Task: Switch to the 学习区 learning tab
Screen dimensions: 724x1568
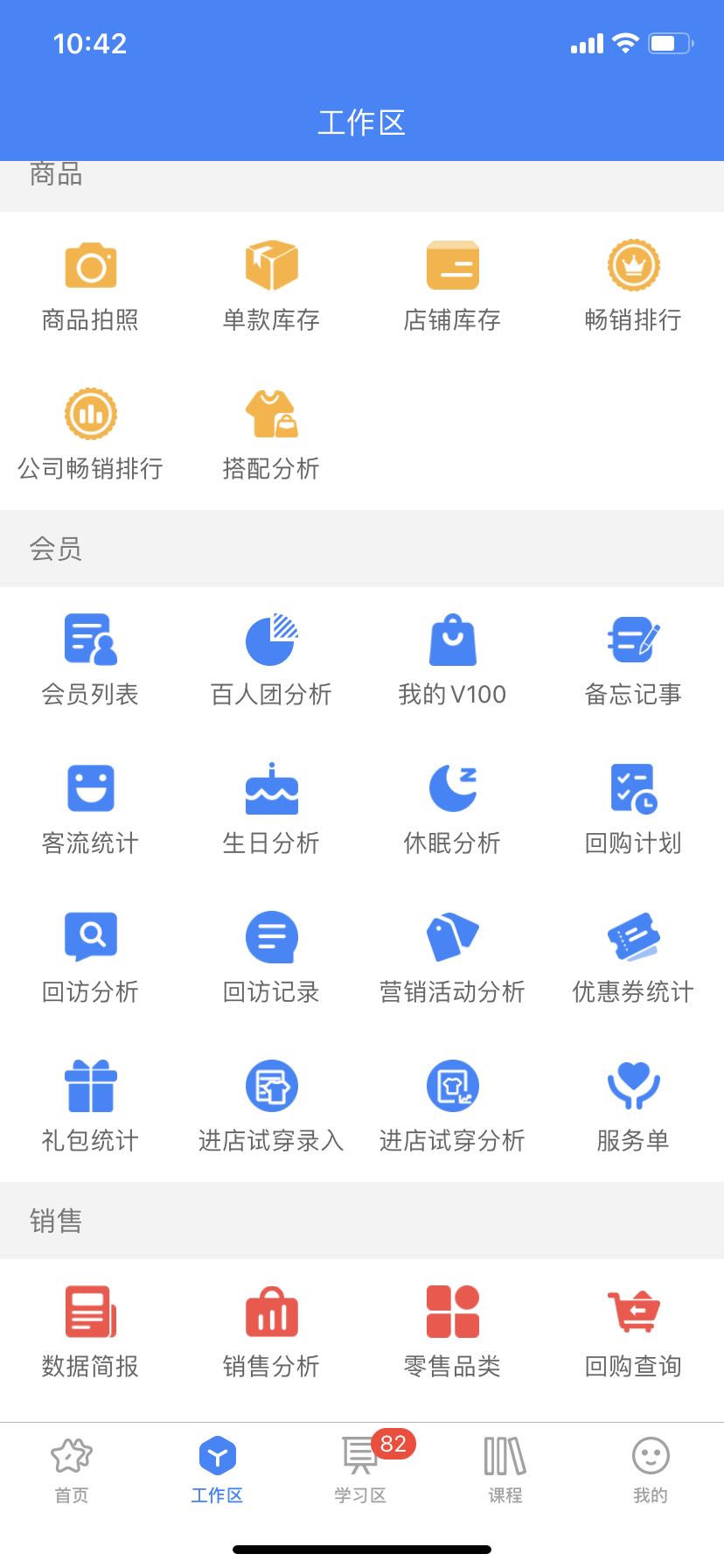Action: (360, 1470)
